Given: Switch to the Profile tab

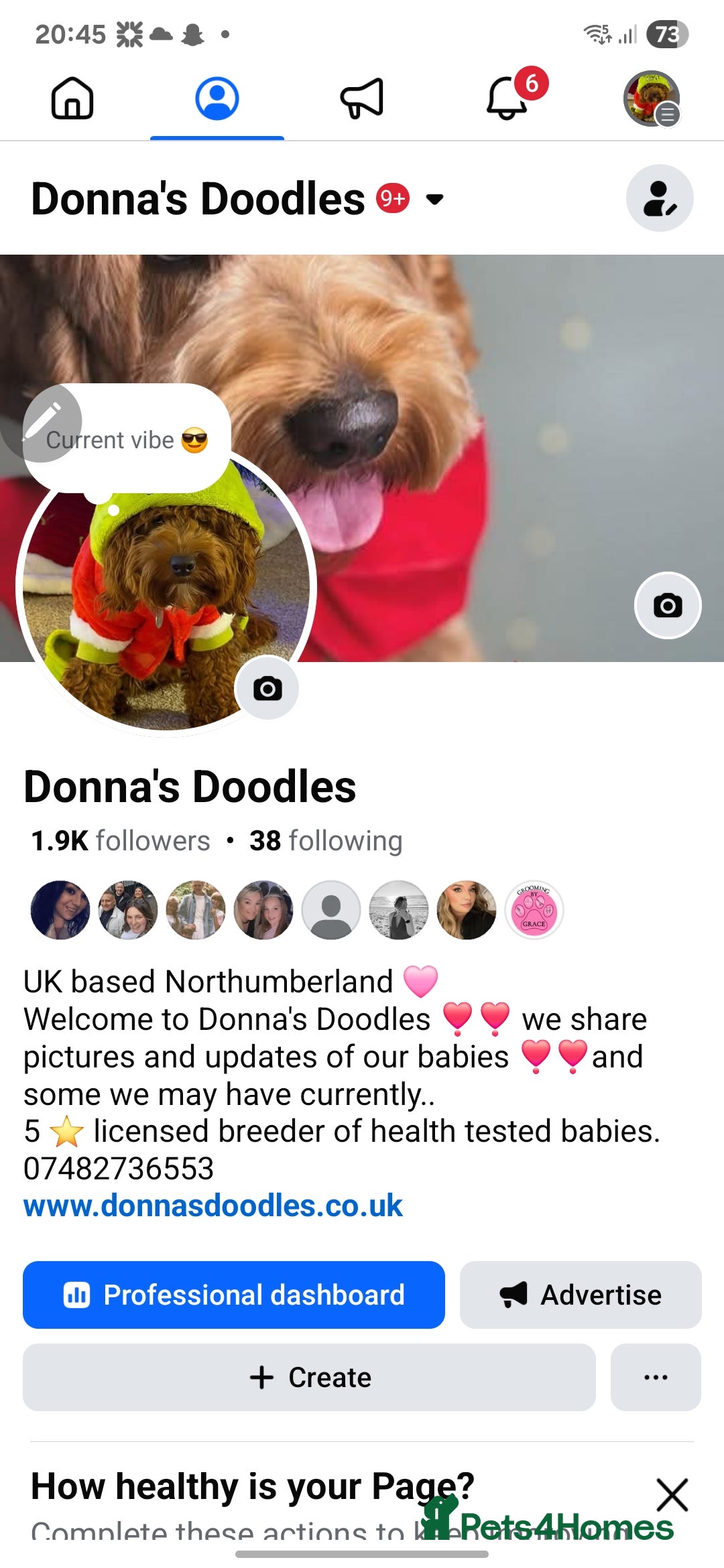Looking at the screenshot, I should pos(217,99).
